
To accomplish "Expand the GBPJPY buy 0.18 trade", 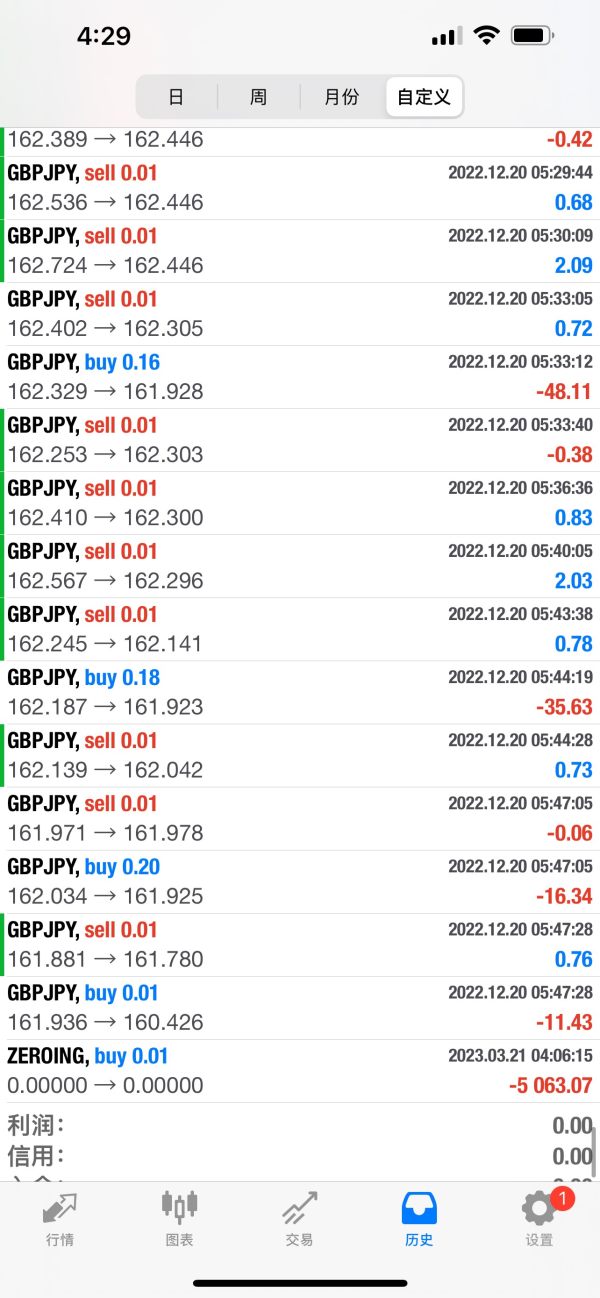I will (300, 692).
